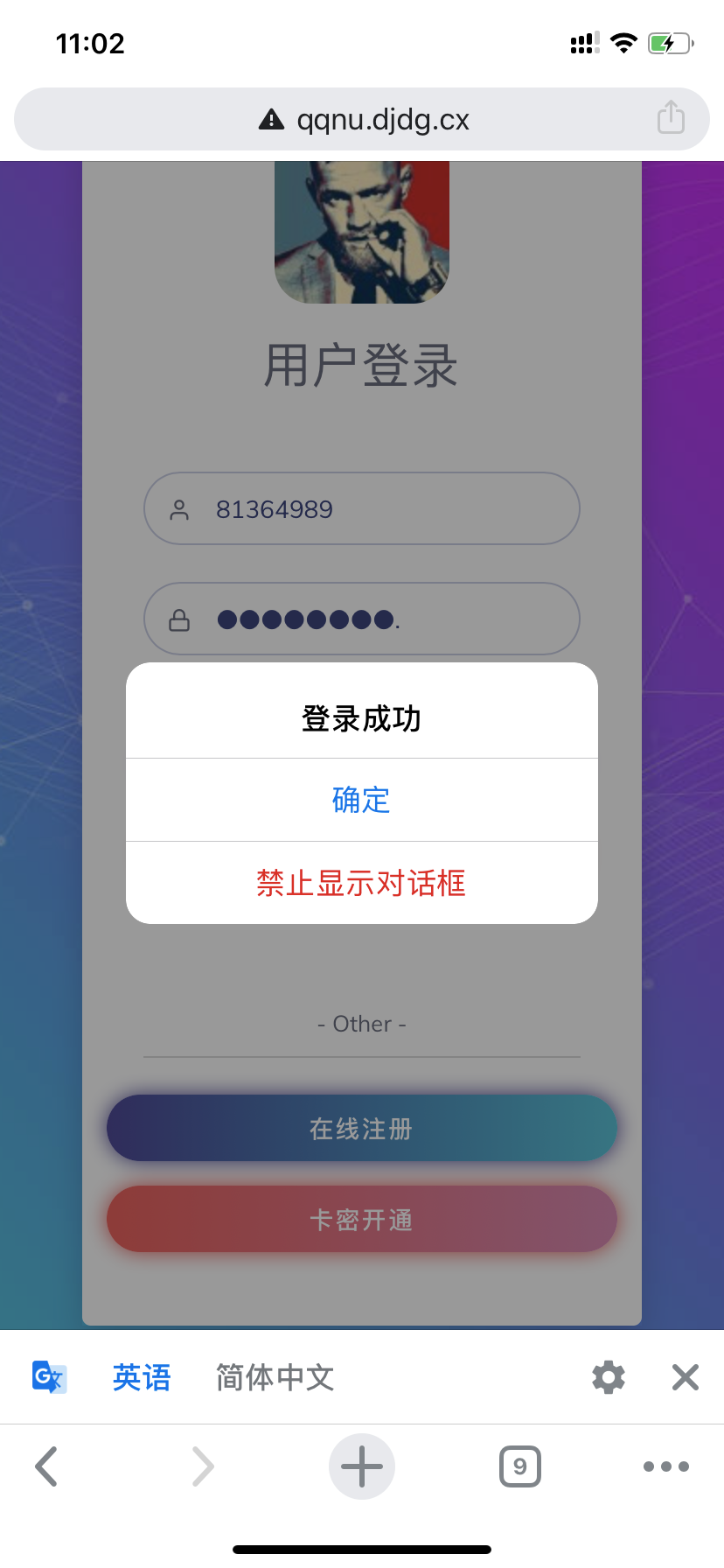Open translate settings gear
This screenshot has height=1568, width=724.
pyautogui.click(x=609, y=1377)
